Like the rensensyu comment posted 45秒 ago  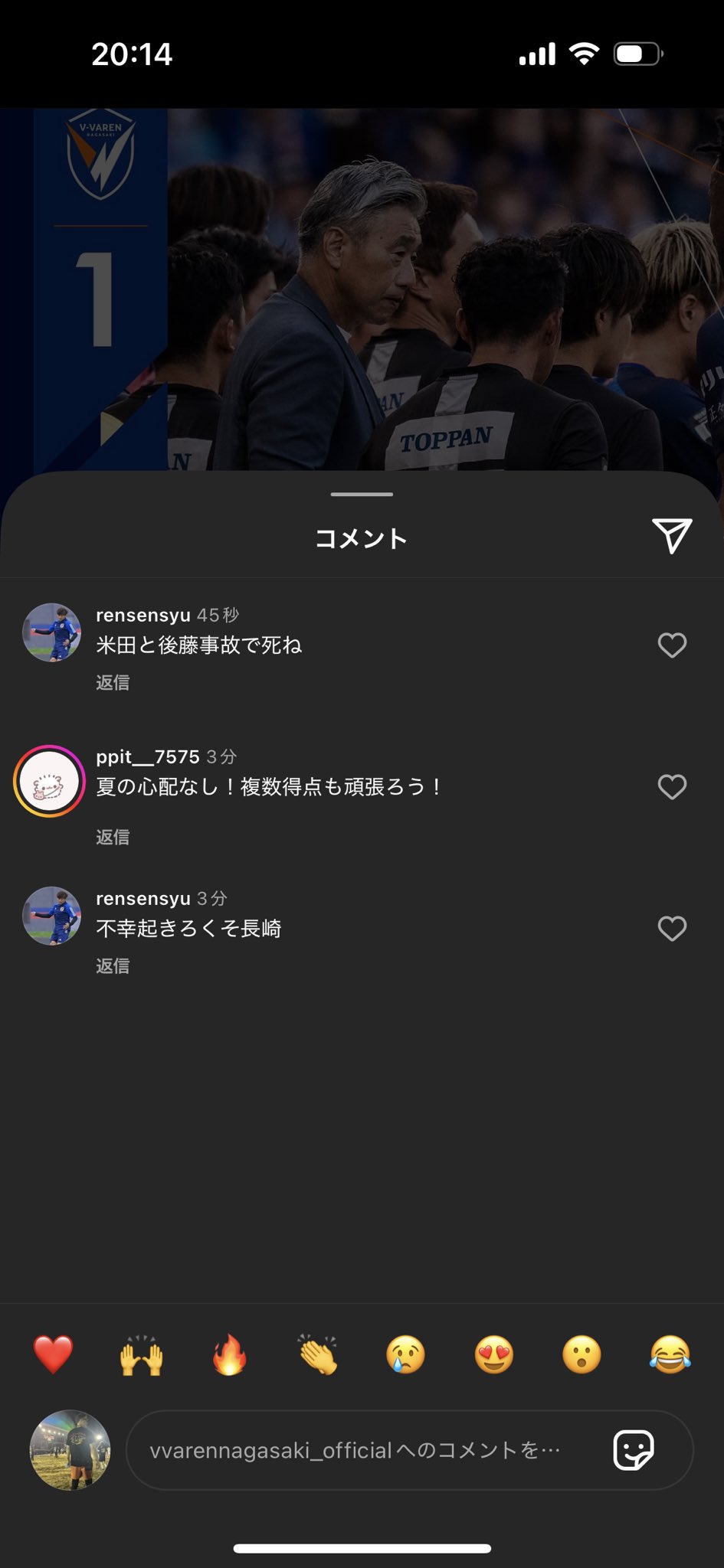click(x=671, y=645)
